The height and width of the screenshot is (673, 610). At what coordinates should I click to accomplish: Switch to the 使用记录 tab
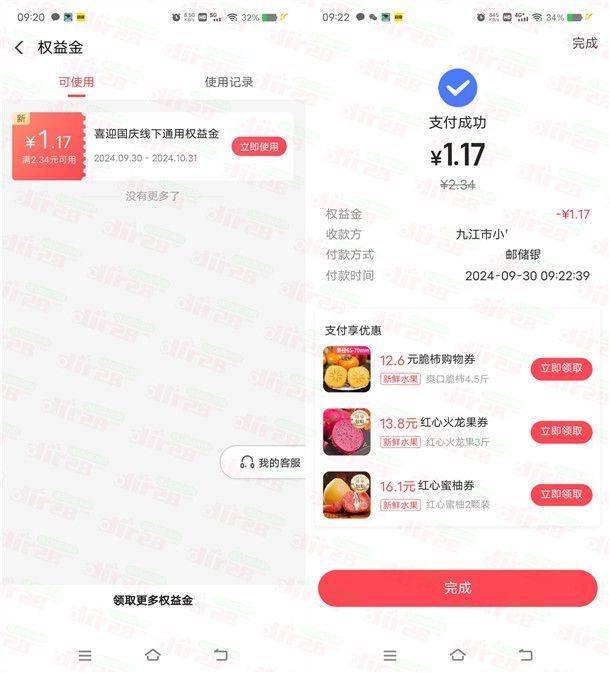(229, 82)
